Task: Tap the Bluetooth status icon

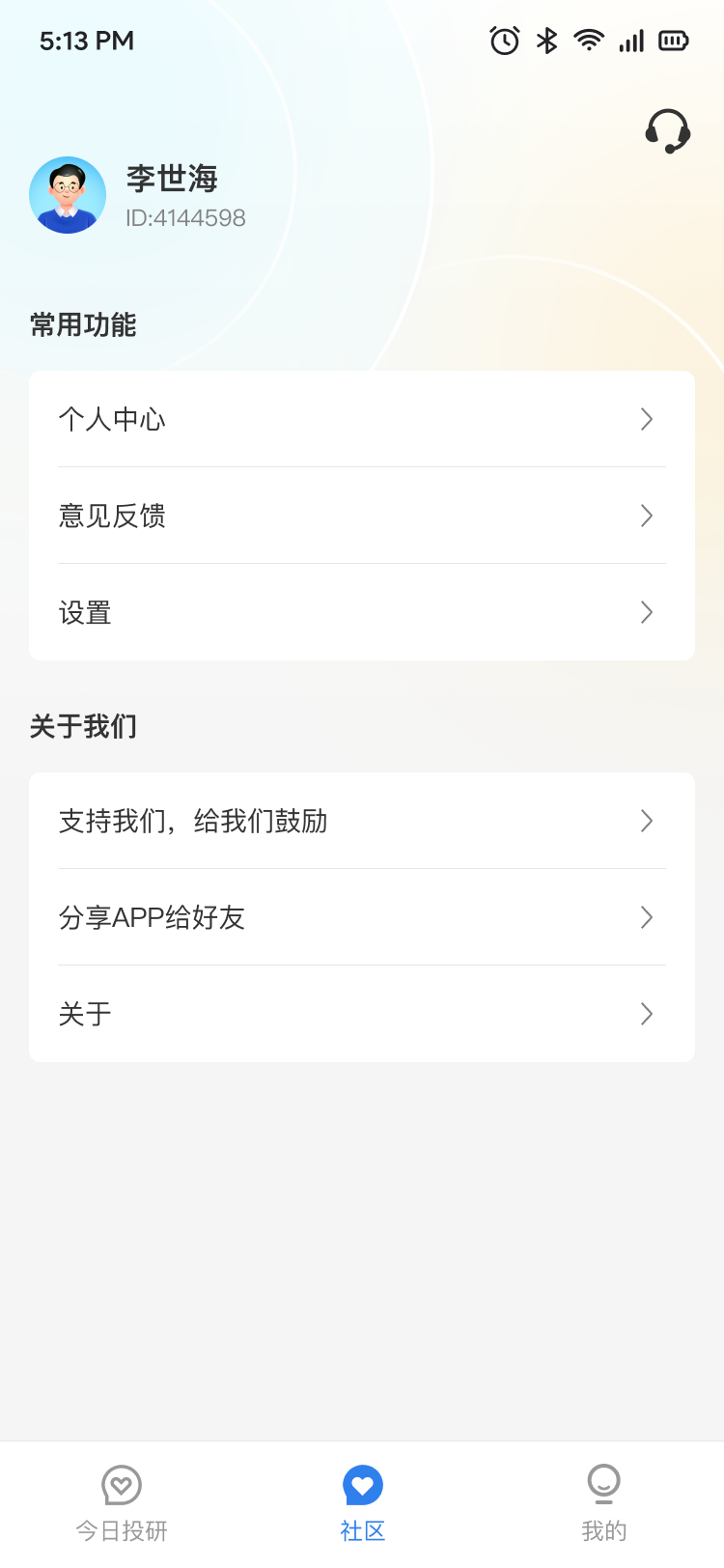Action: (545, 41)
